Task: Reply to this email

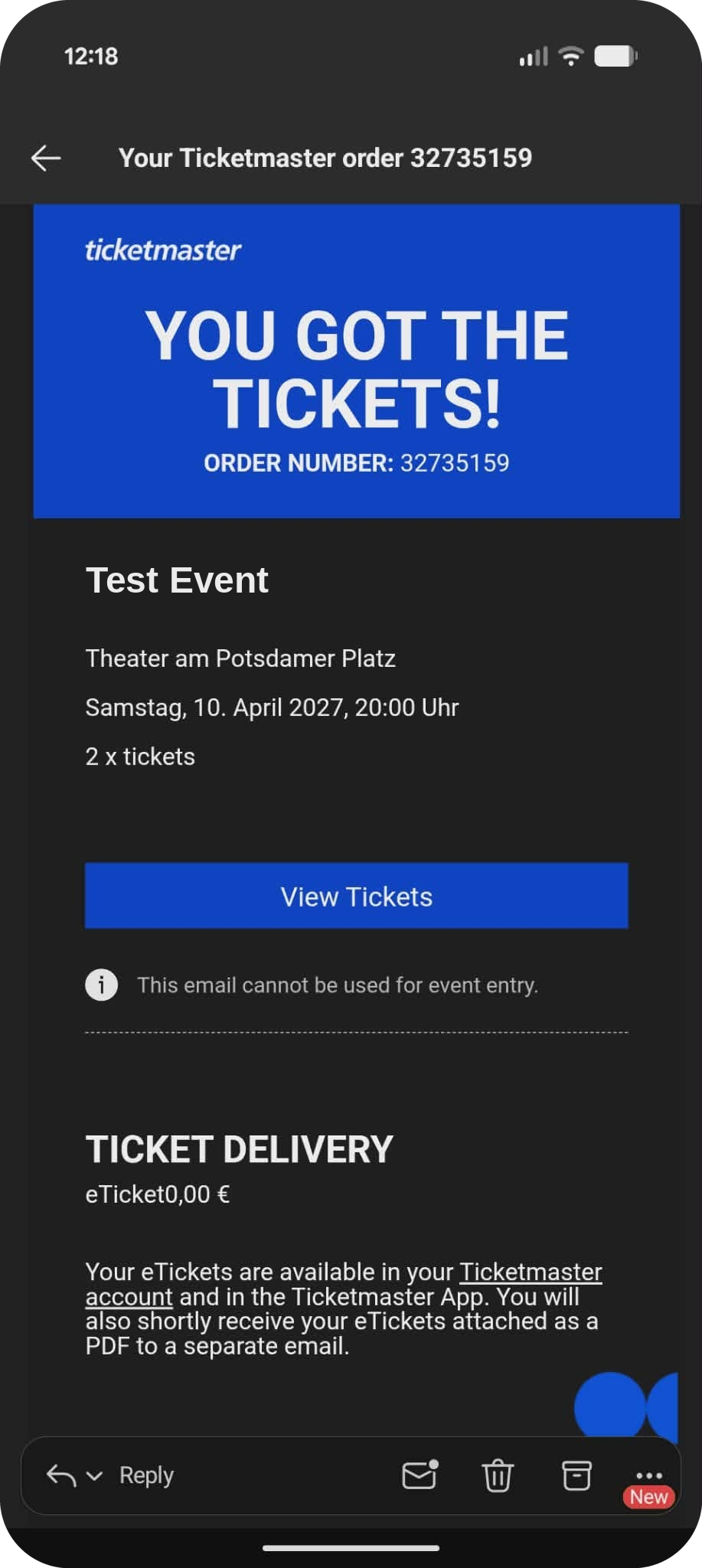Action: pos(146,1475)
